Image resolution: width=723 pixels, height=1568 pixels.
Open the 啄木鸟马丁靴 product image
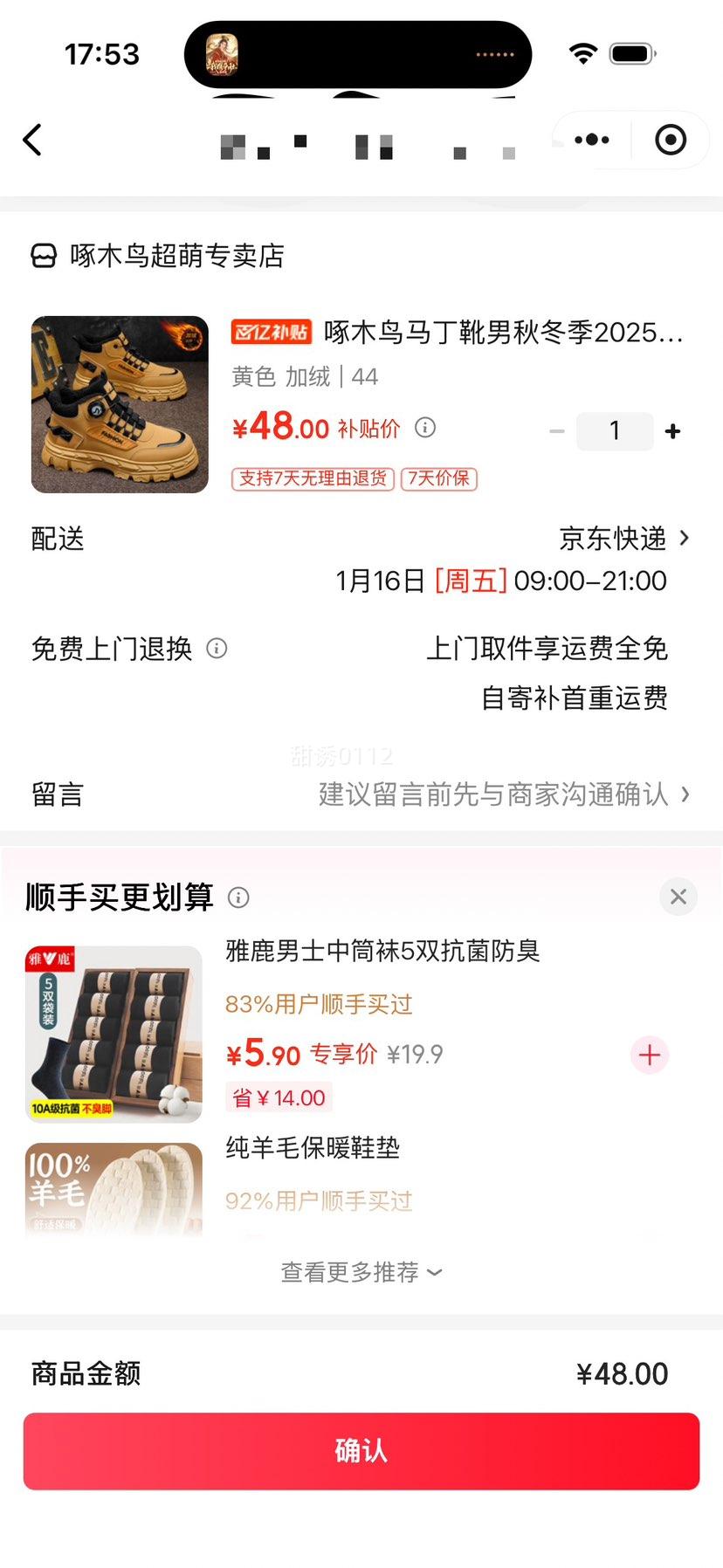pos(120,404)
